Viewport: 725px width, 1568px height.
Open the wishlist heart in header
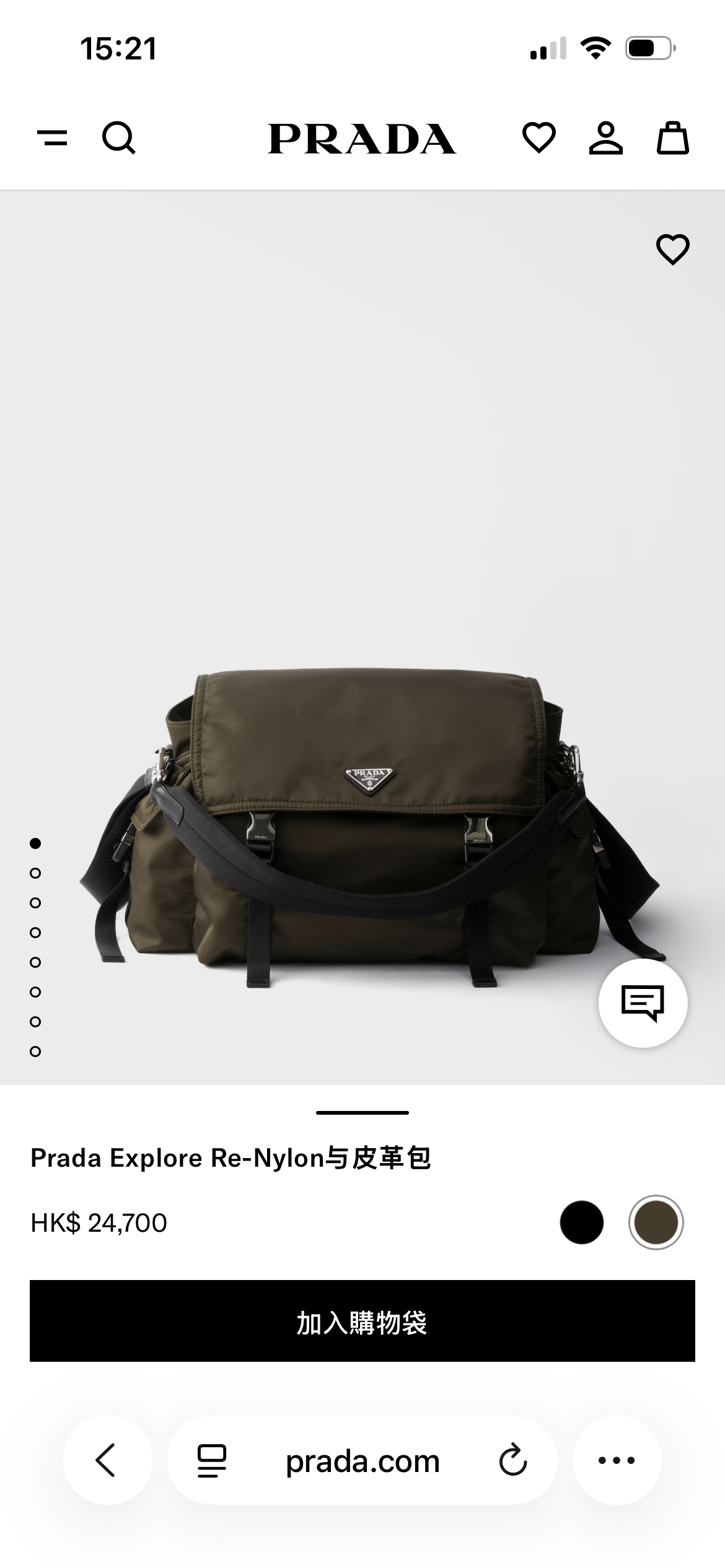pyautogui.click(x=539, y=137)
